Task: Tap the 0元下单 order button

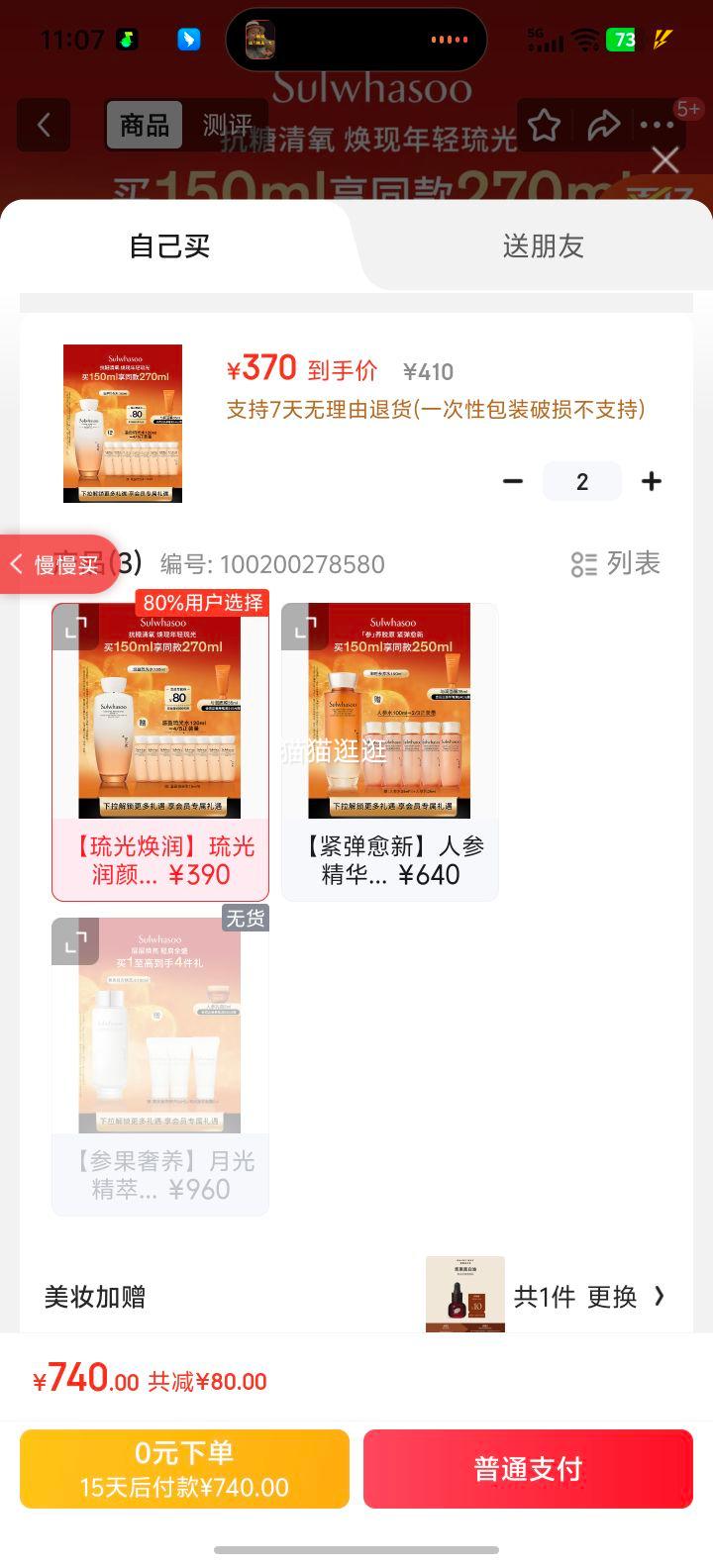Action: click(x=184, y=1468)
